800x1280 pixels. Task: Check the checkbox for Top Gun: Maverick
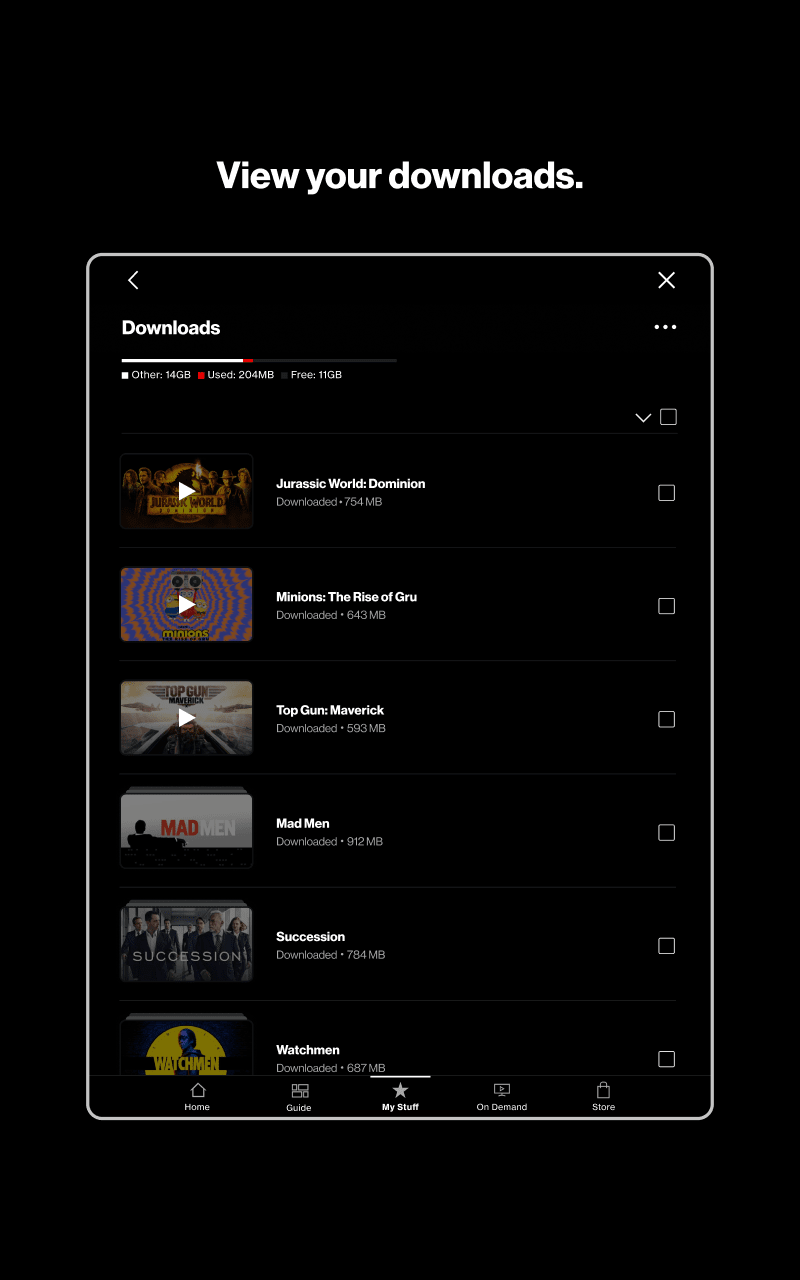666,719
